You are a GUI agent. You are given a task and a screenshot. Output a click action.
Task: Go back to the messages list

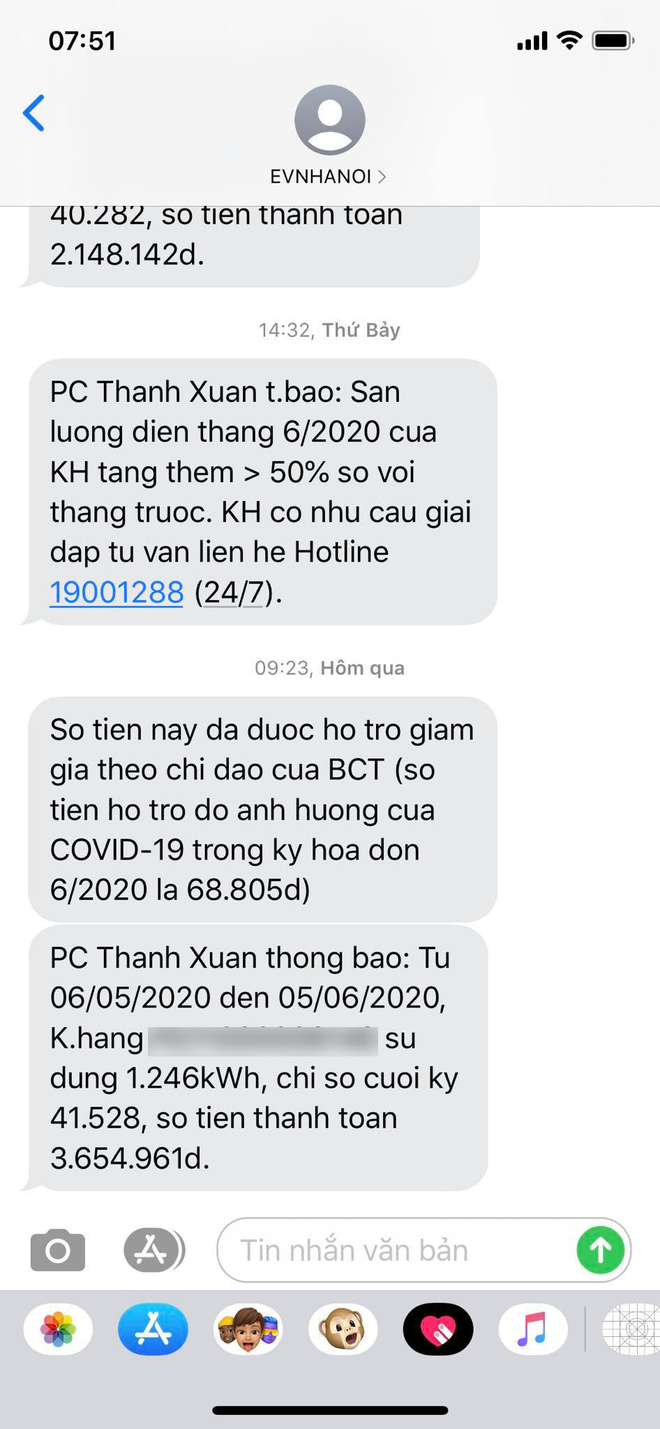[x=34, y=114]
